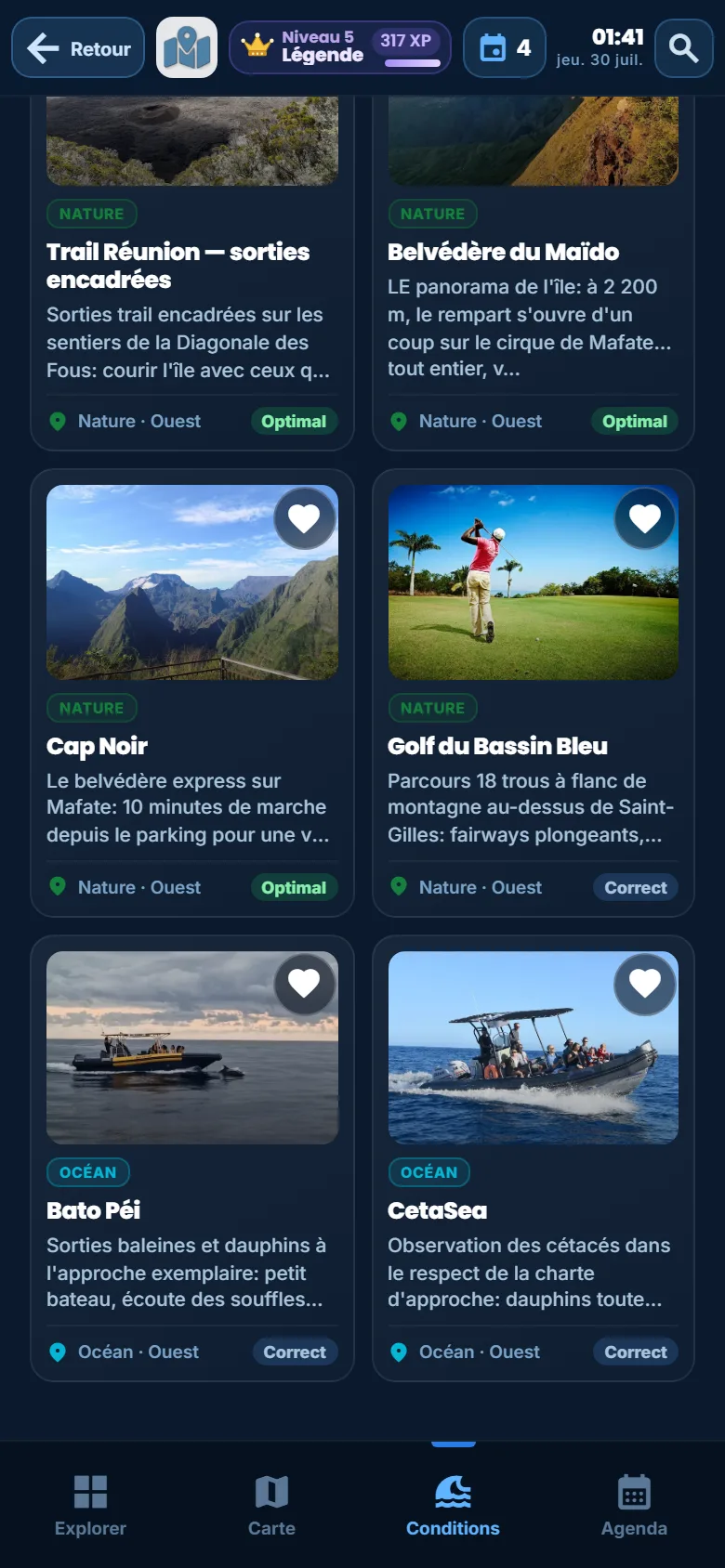Screen dimensions: 725x1568
Task: Select the Conditions tab
Action: click(x=453, y=1505)
